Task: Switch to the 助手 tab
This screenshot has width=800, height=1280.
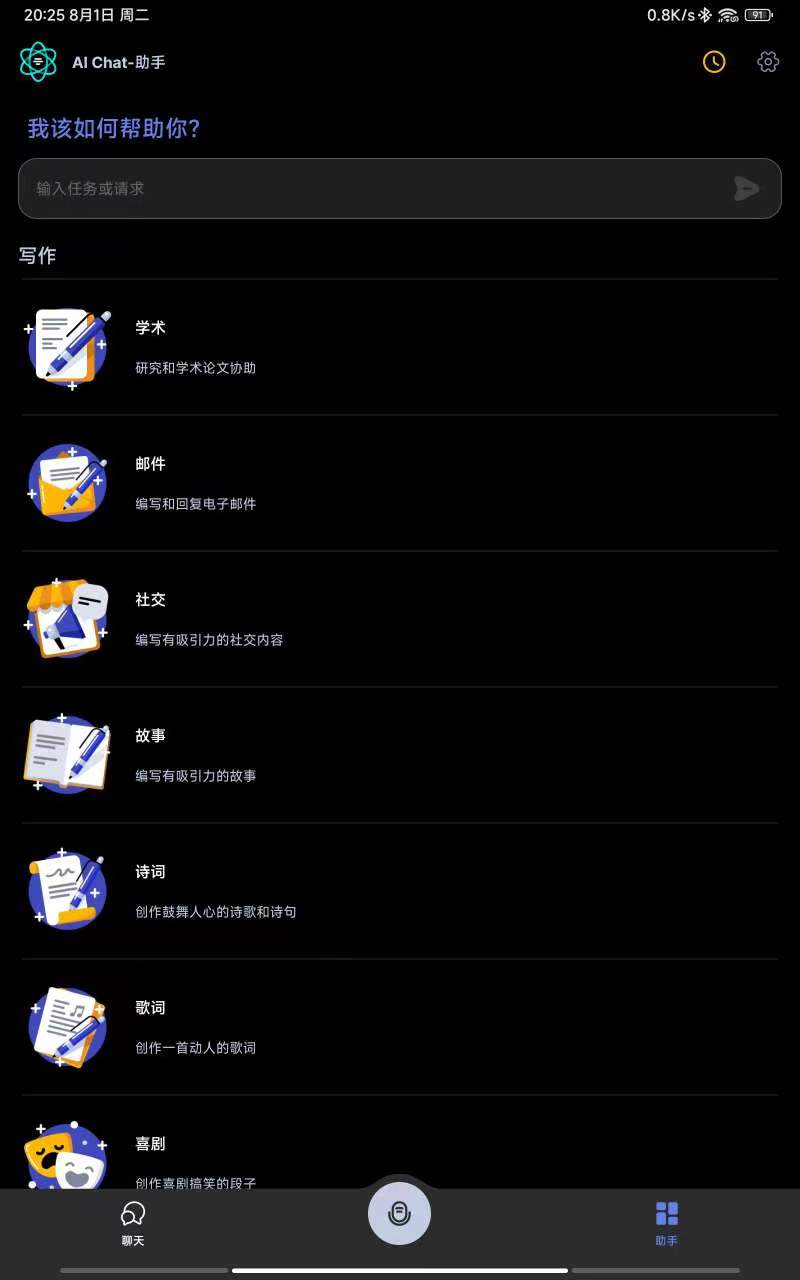Action: click(667, 1222)
